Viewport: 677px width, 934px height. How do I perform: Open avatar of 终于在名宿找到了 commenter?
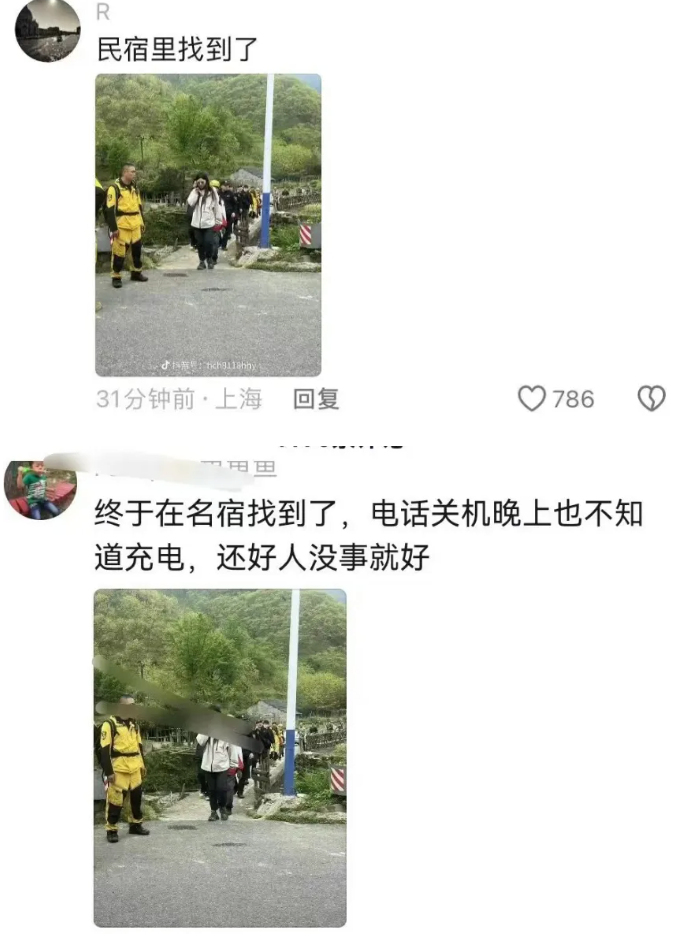click(40, 490)
